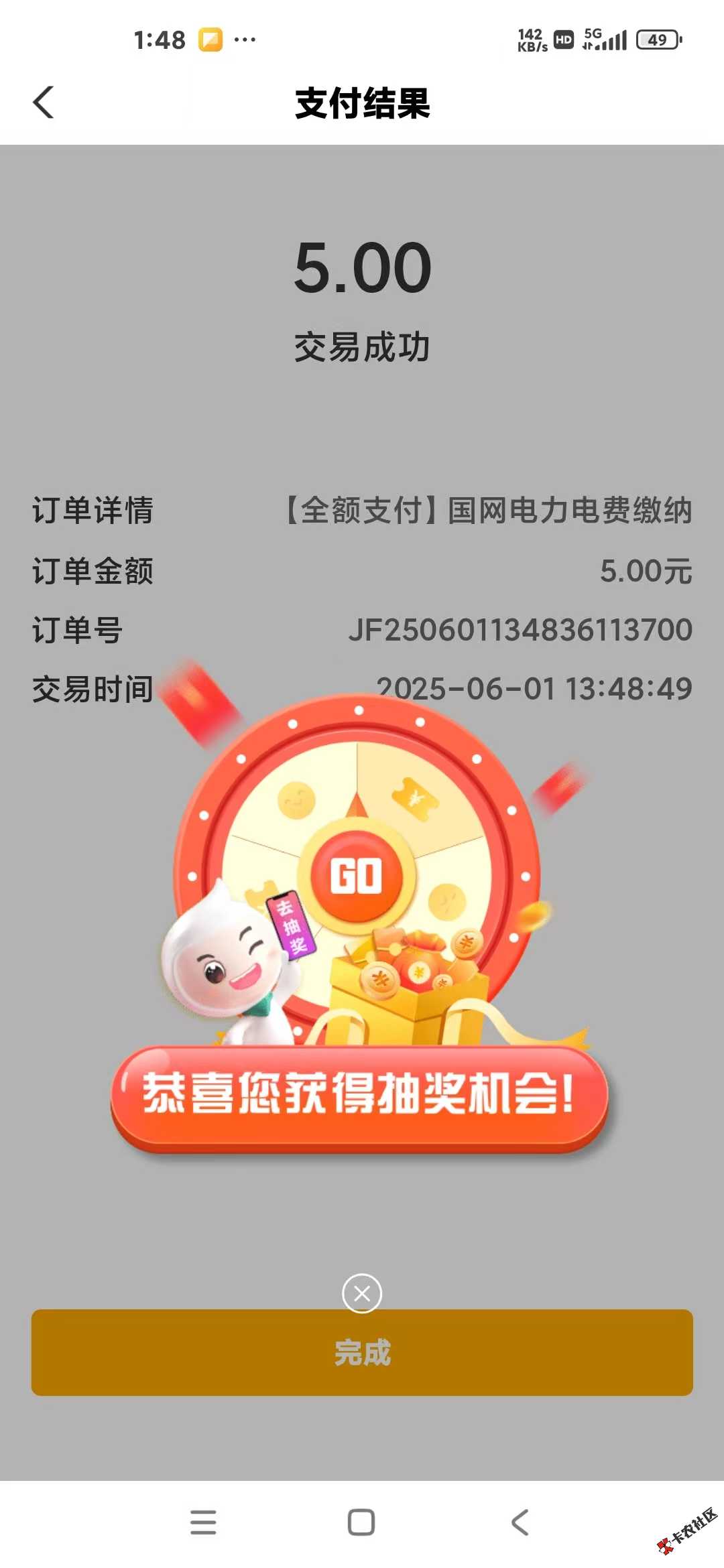Open recent apps from the system bar
Screen dimensions: 724x1568
[x=203, y=1522]
